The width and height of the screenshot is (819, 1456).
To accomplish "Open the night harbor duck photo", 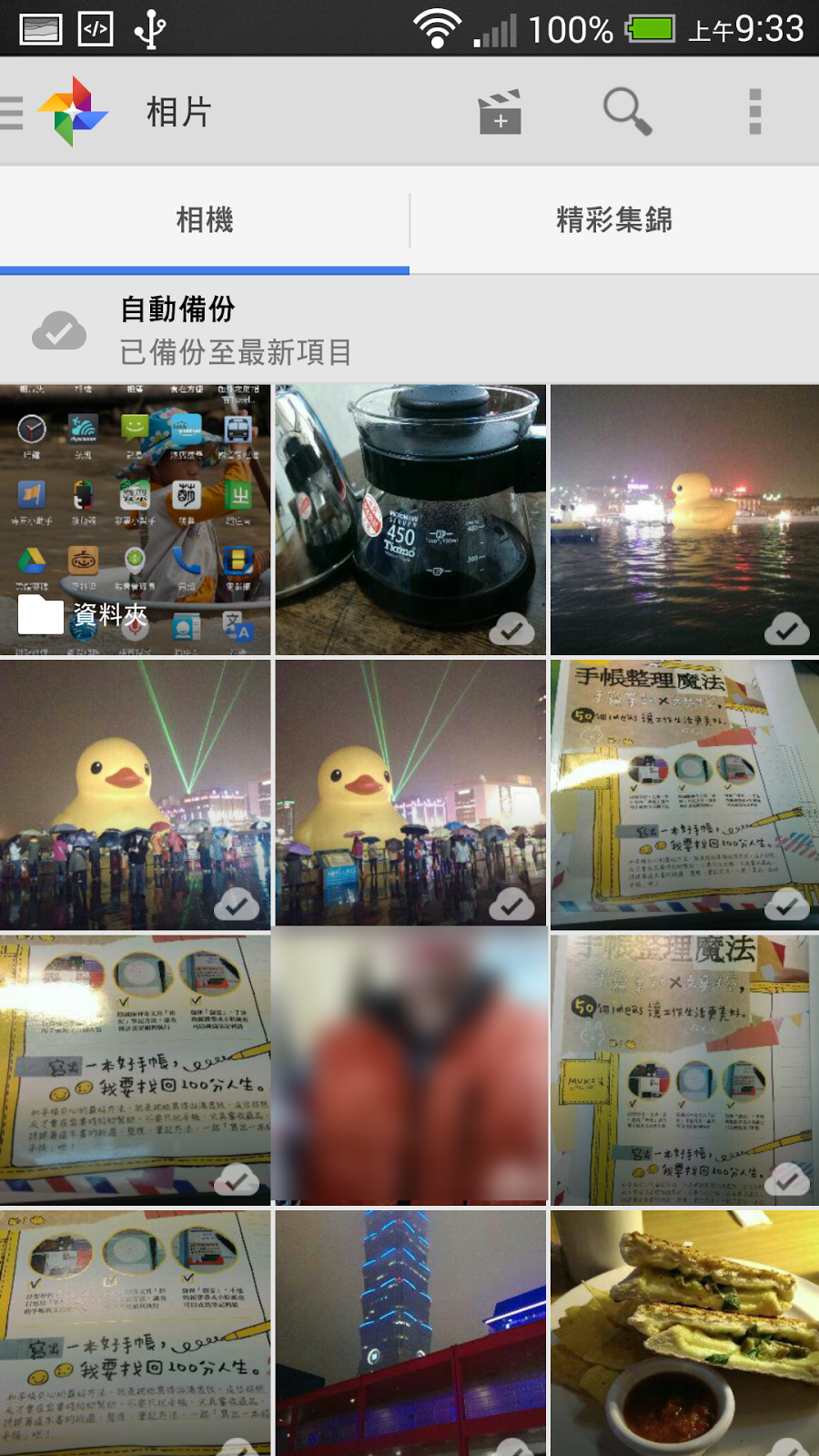I will pos(684,521).
